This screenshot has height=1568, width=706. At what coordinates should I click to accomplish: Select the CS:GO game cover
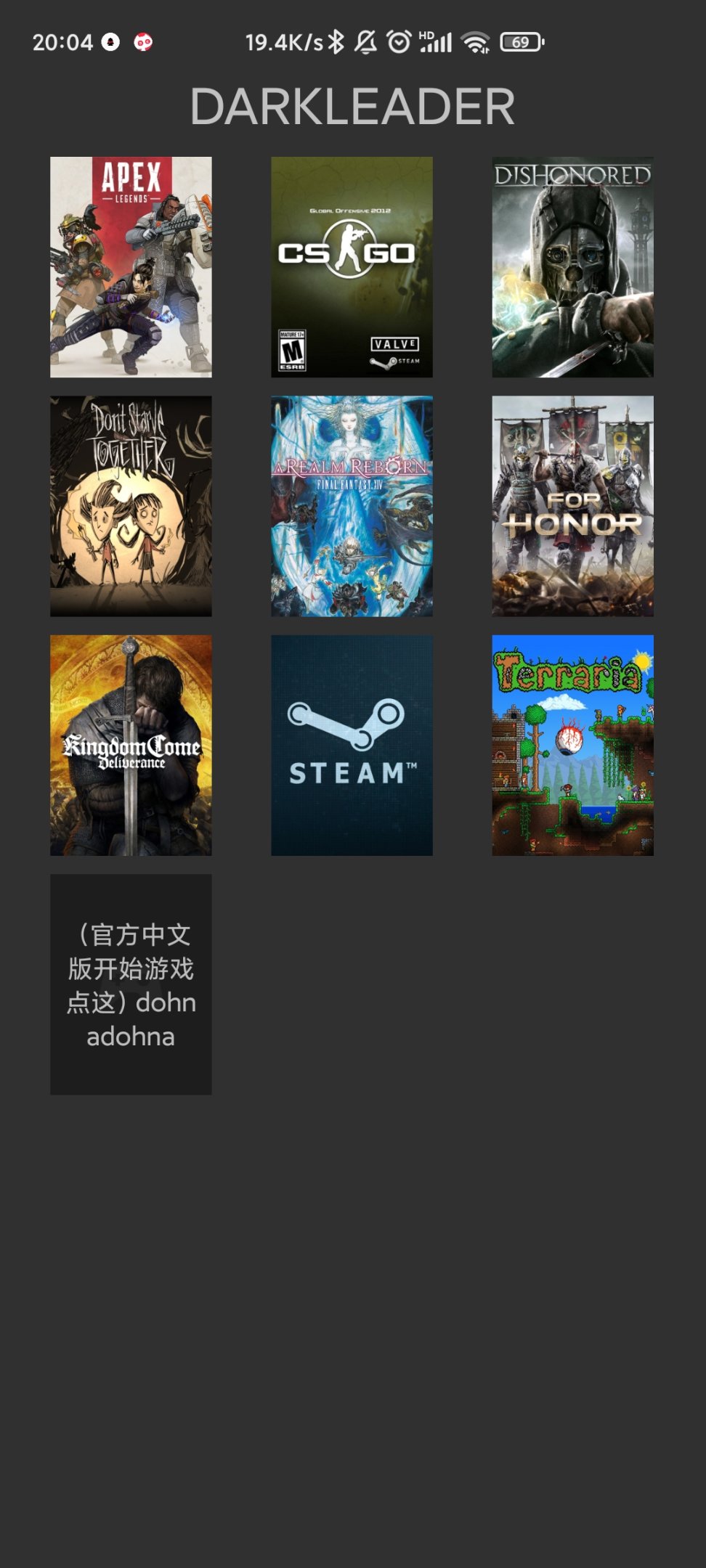click(x=352, y=267)
